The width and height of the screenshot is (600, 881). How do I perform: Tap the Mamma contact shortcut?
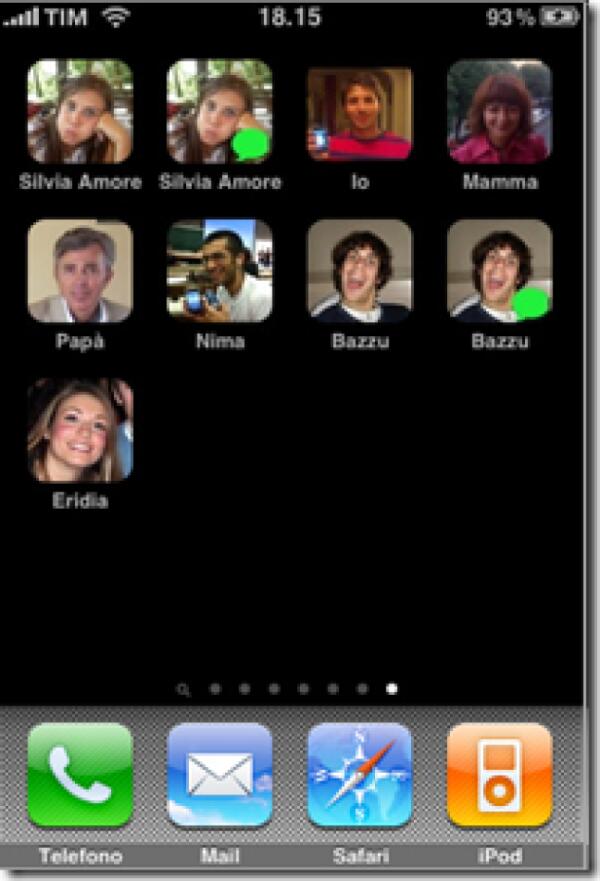pos(499,112)
